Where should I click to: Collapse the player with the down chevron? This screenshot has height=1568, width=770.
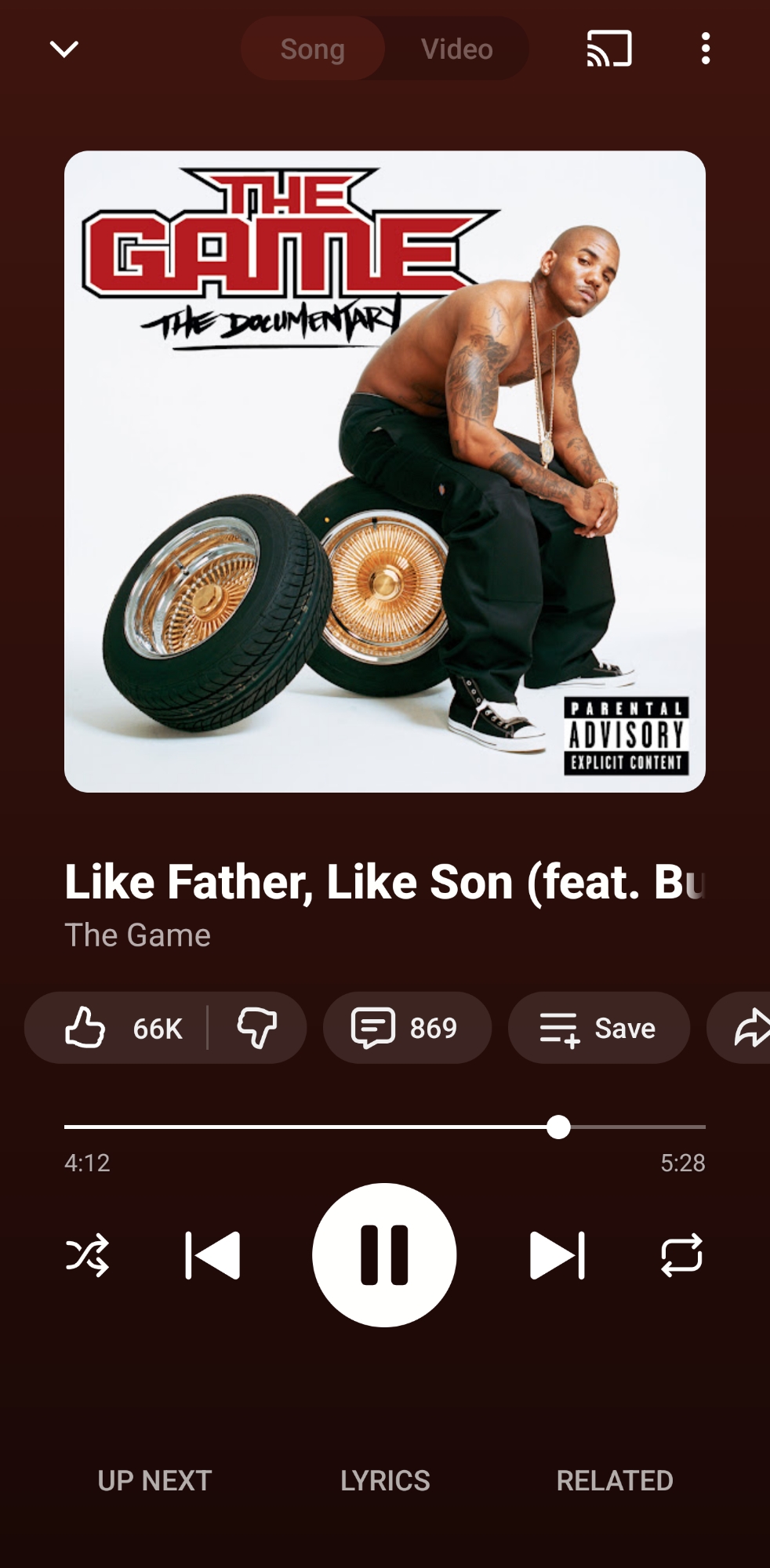(64, 49)
